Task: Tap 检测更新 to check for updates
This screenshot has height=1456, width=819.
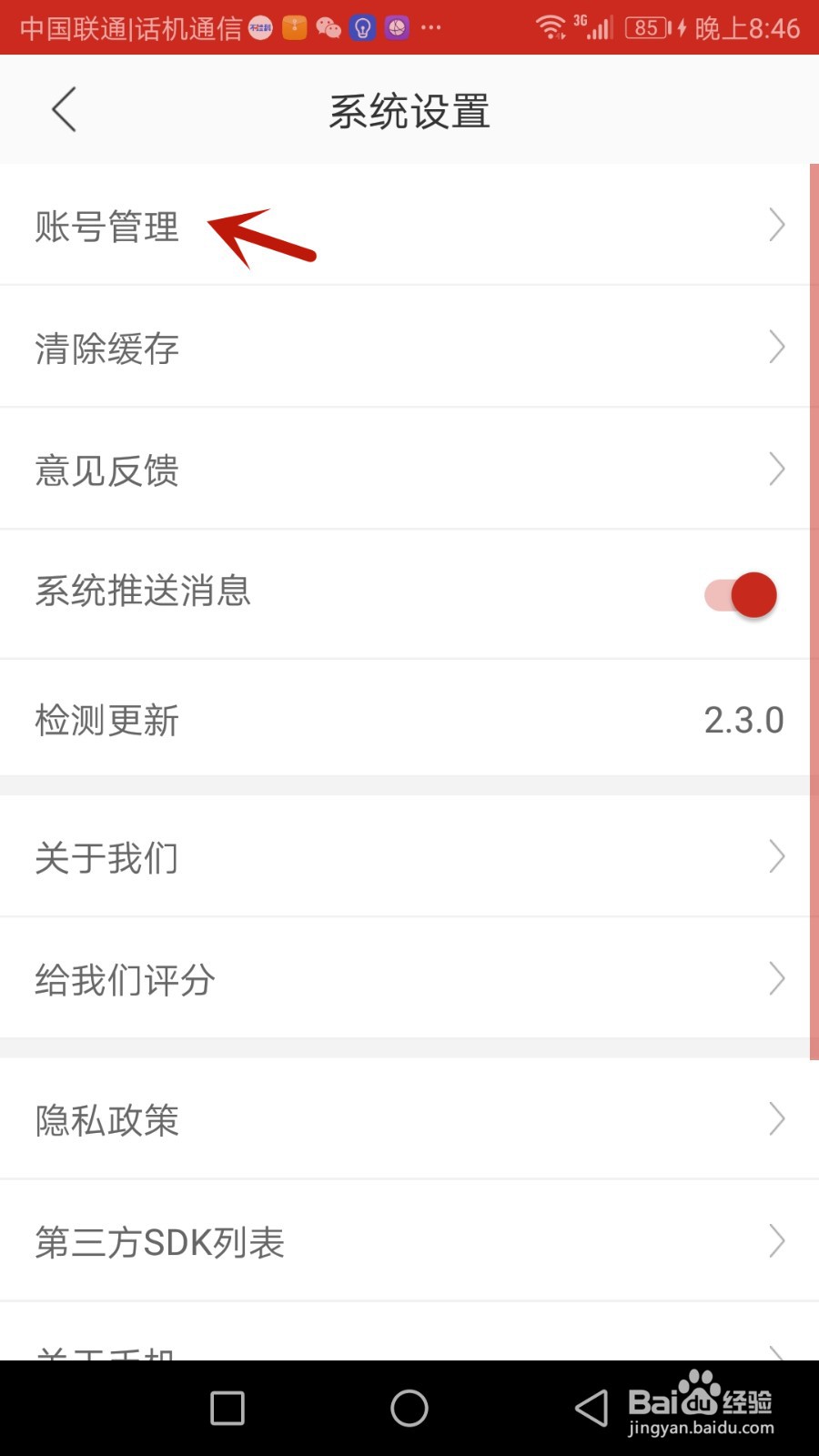Action: point(405,718)
